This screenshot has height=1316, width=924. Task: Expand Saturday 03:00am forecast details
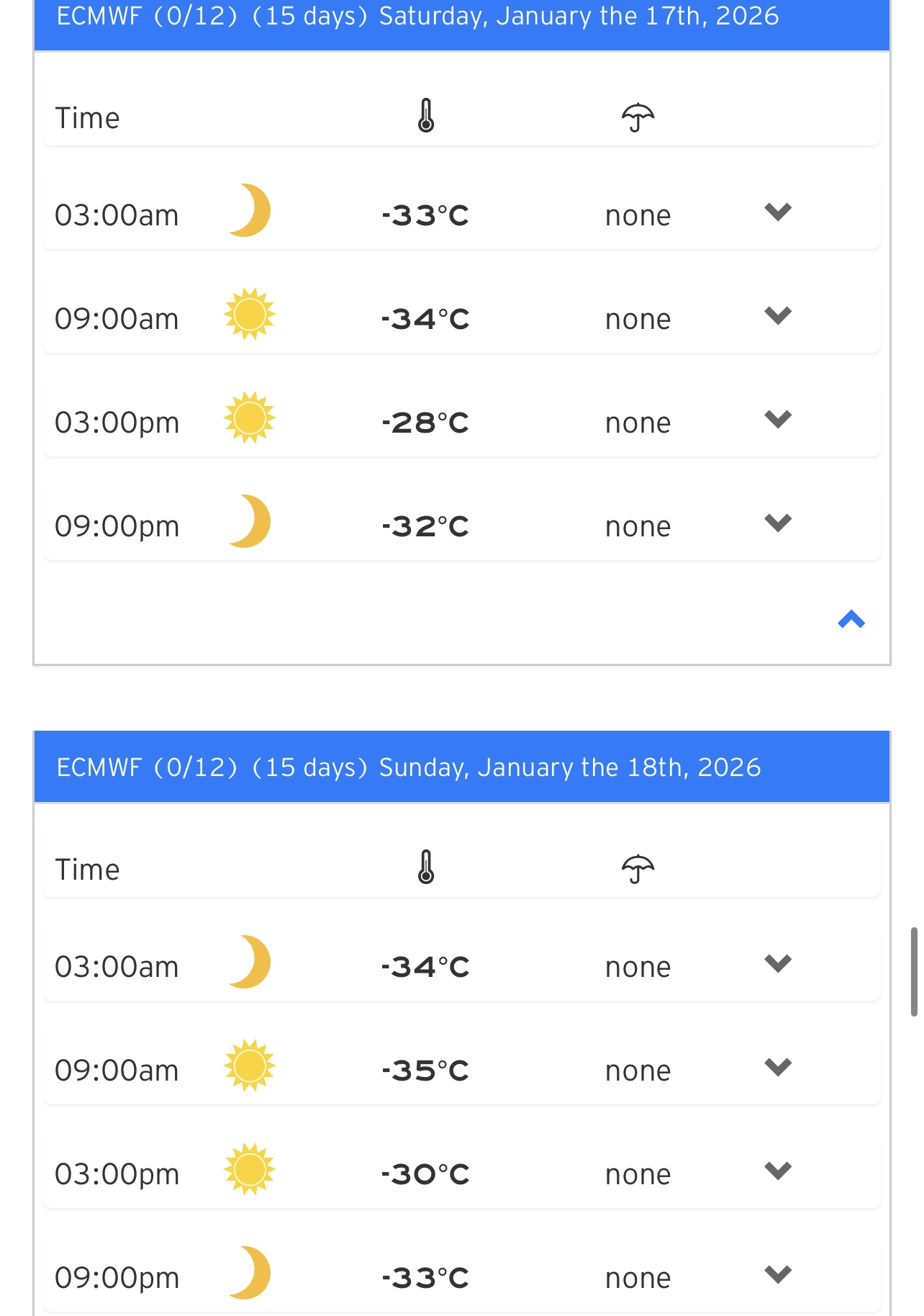coord(777,212)
